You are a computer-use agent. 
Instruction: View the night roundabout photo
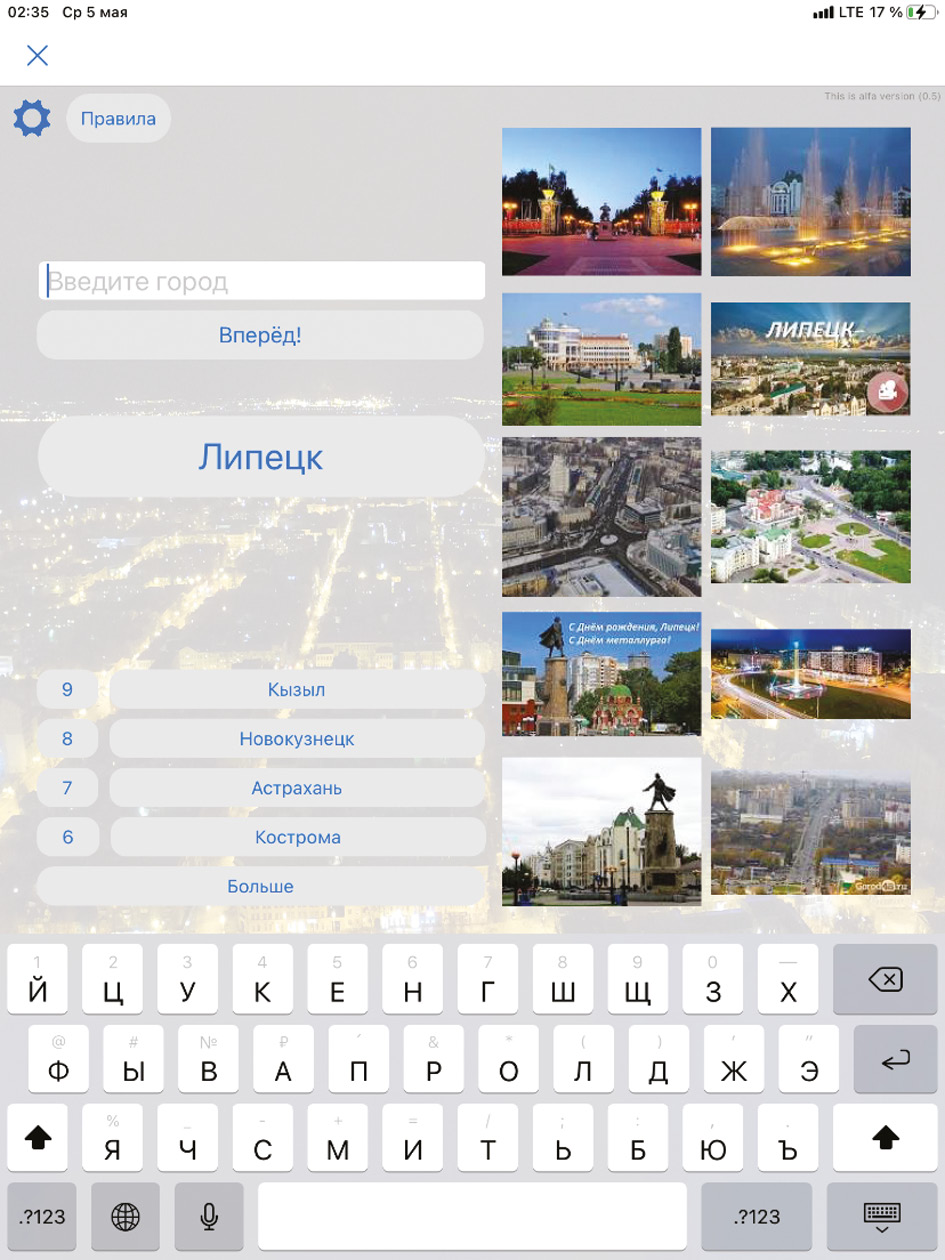[810, 673]
